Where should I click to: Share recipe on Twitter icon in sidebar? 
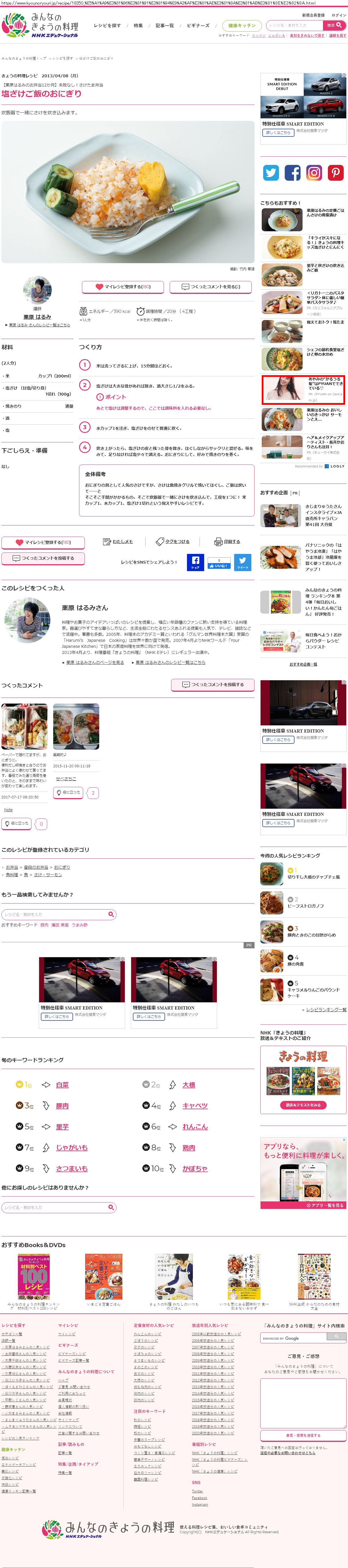tap(271, 173)
